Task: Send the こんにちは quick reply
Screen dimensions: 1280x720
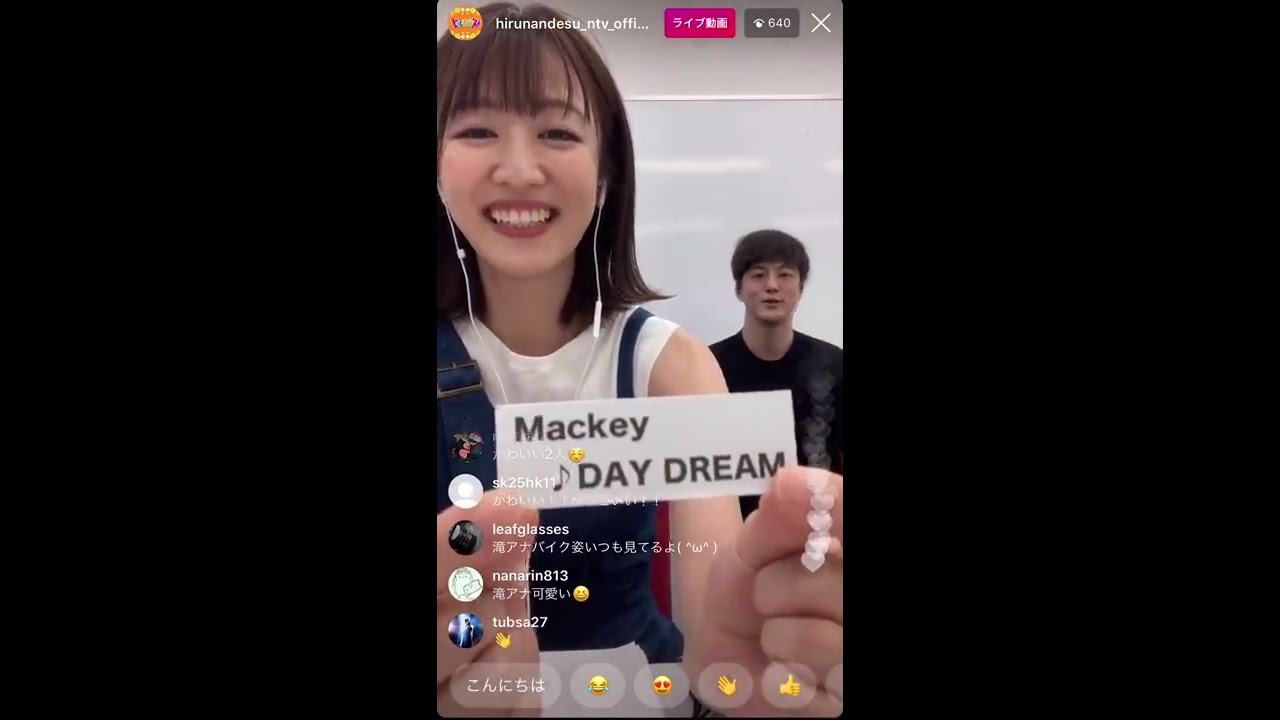Action: [506, 685]
